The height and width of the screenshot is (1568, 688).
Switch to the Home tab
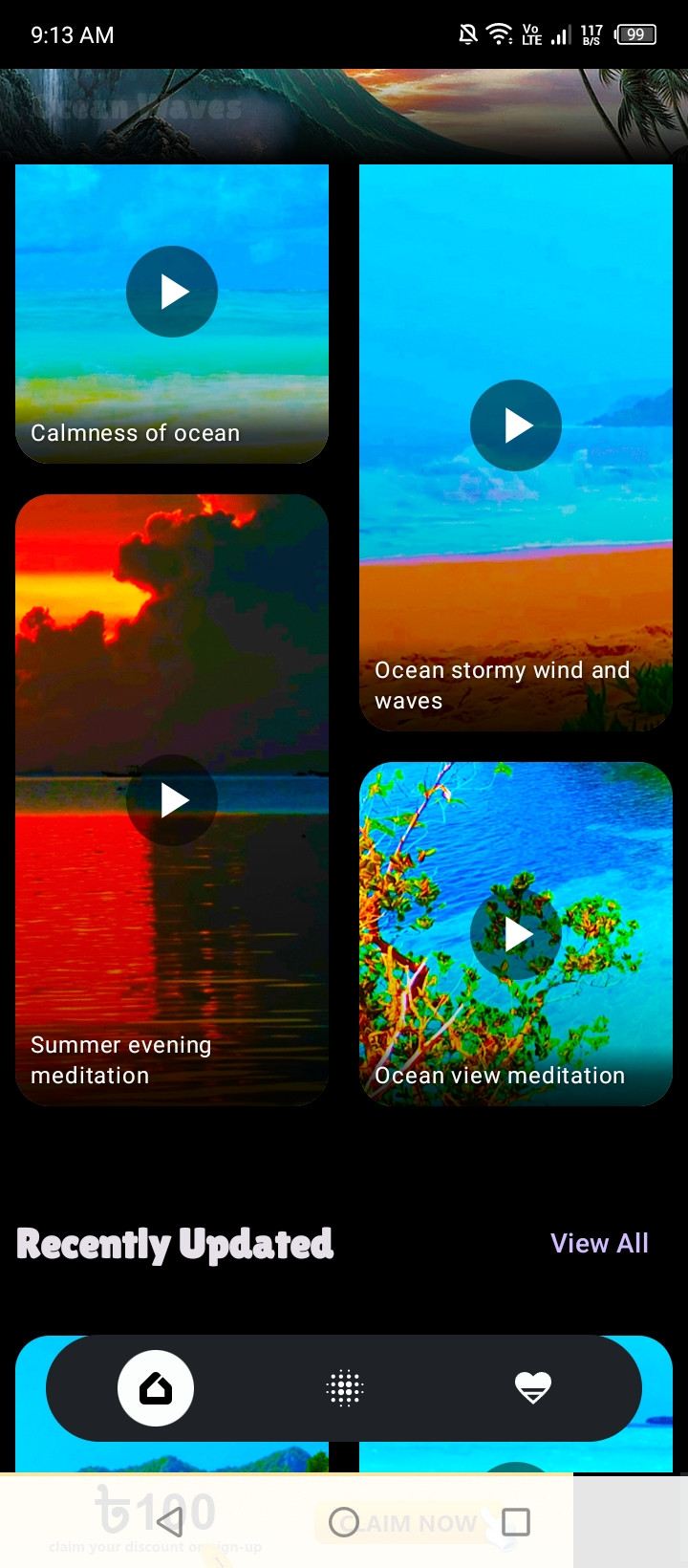pyautogui.click(x=156, y=1388)
